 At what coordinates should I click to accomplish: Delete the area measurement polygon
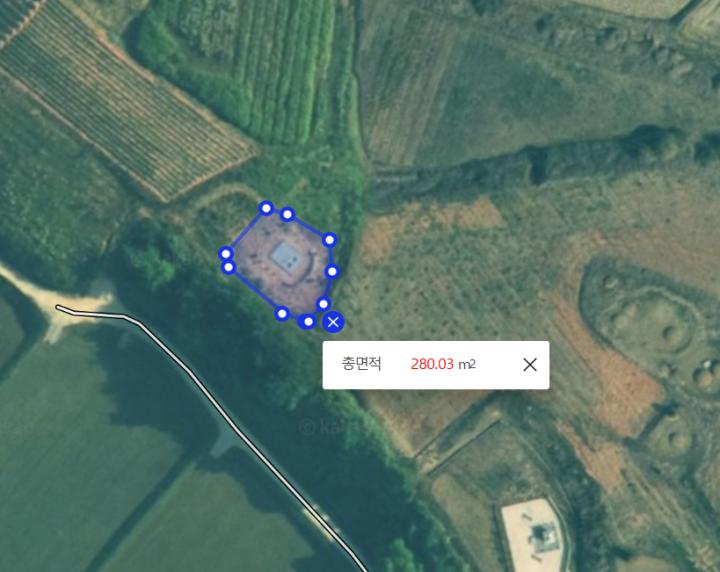coord(333,321)
